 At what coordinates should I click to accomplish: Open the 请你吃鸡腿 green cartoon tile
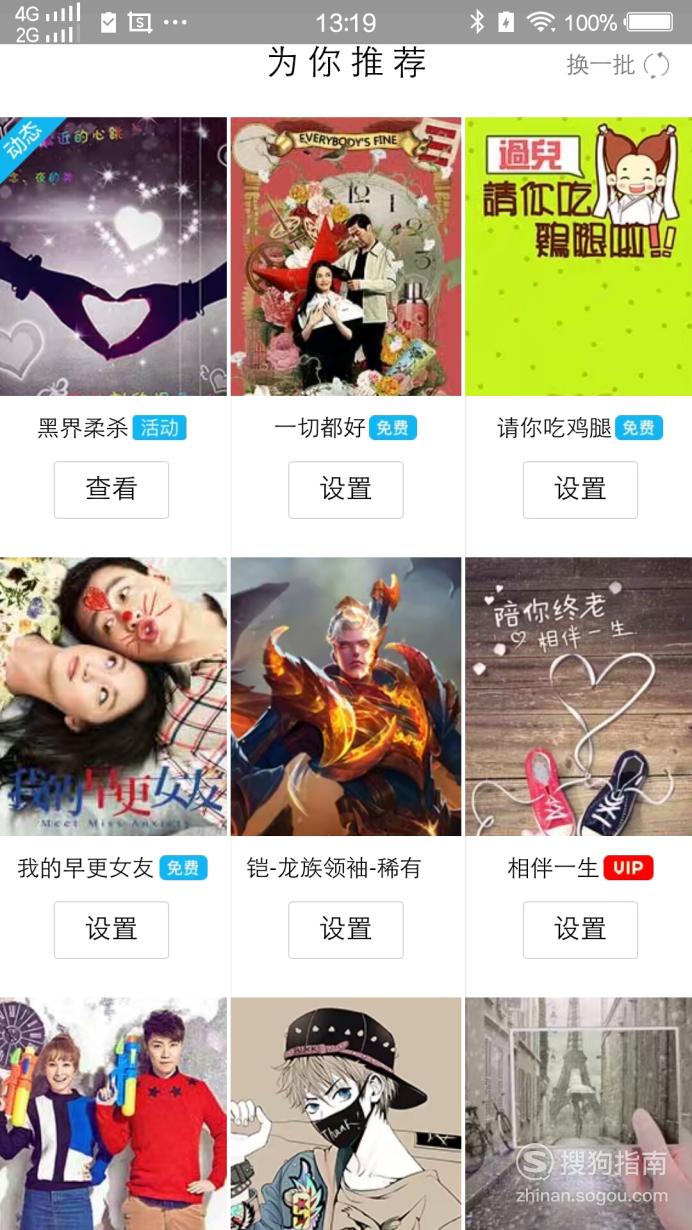point(579,257)
